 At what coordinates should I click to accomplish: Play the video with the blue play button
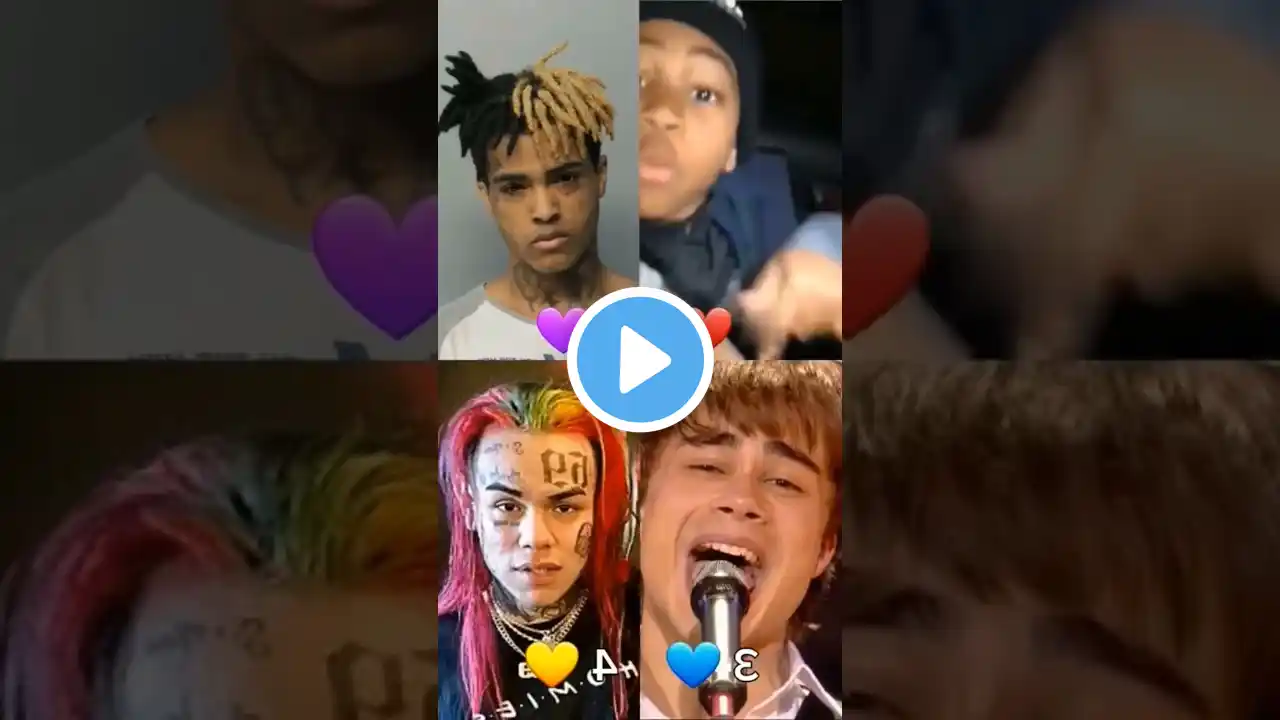pos(640,360)
